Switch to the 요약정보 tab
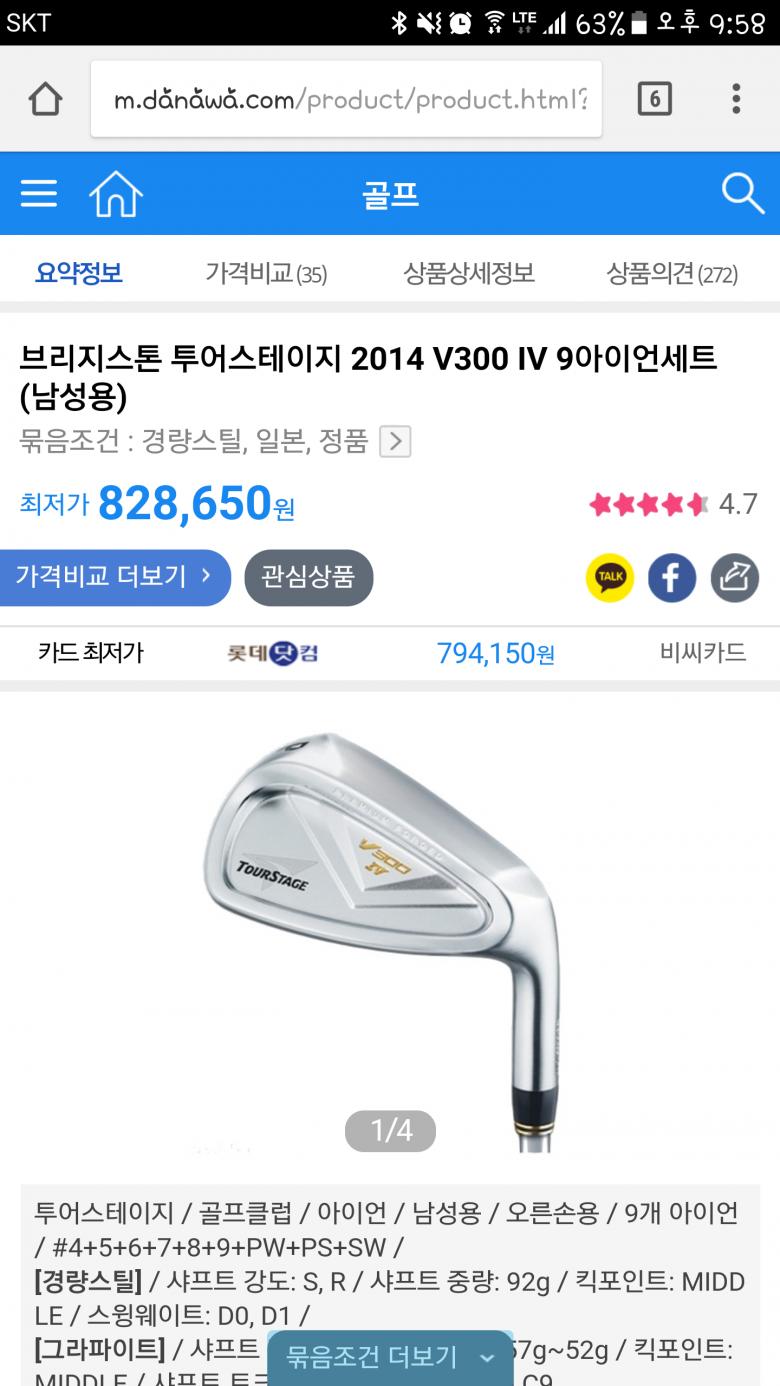 coord(78,273)
